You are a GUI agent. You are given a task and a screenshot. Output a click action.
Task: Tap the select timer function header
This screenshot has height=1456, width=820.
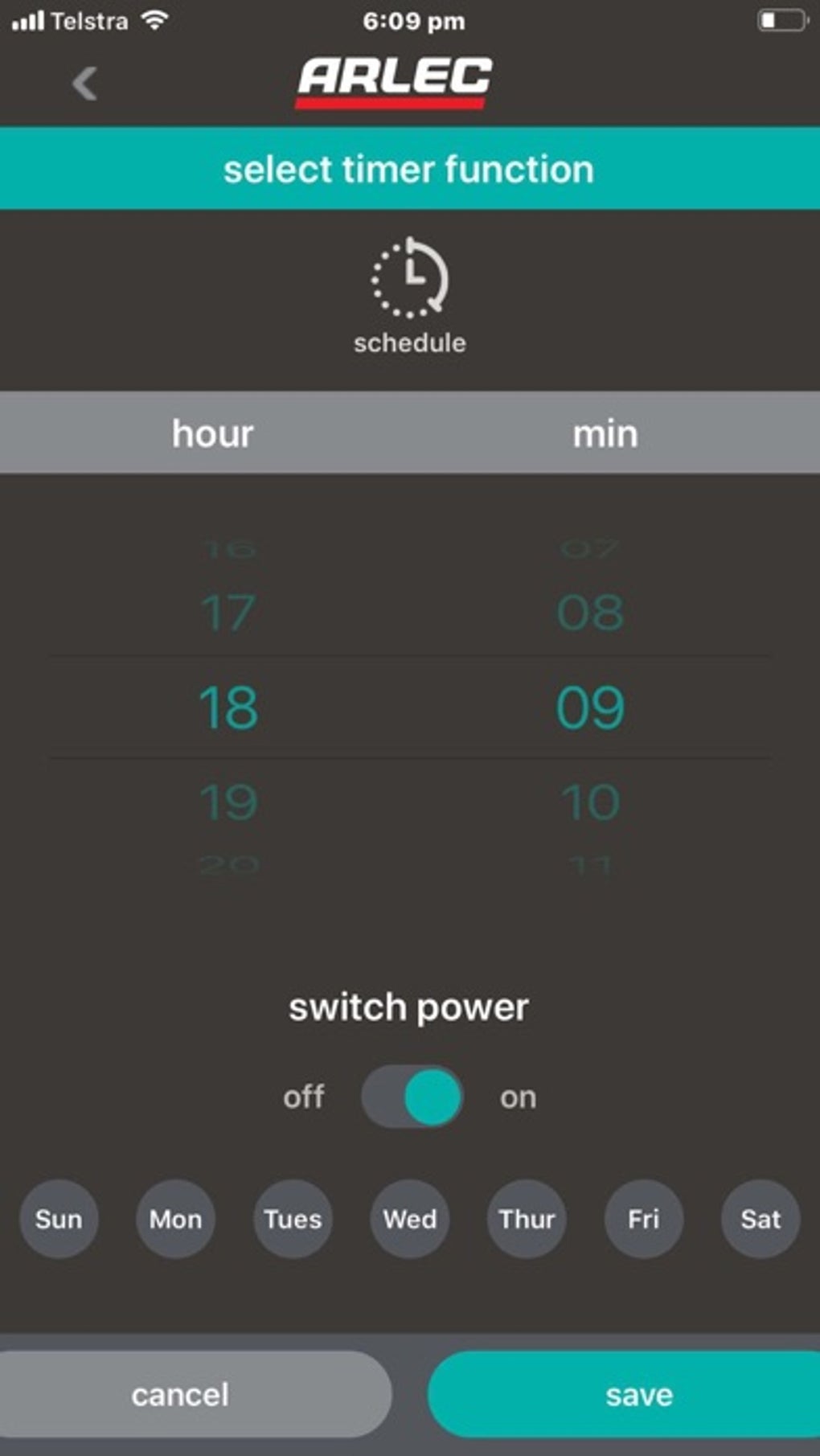click(409, 168)
